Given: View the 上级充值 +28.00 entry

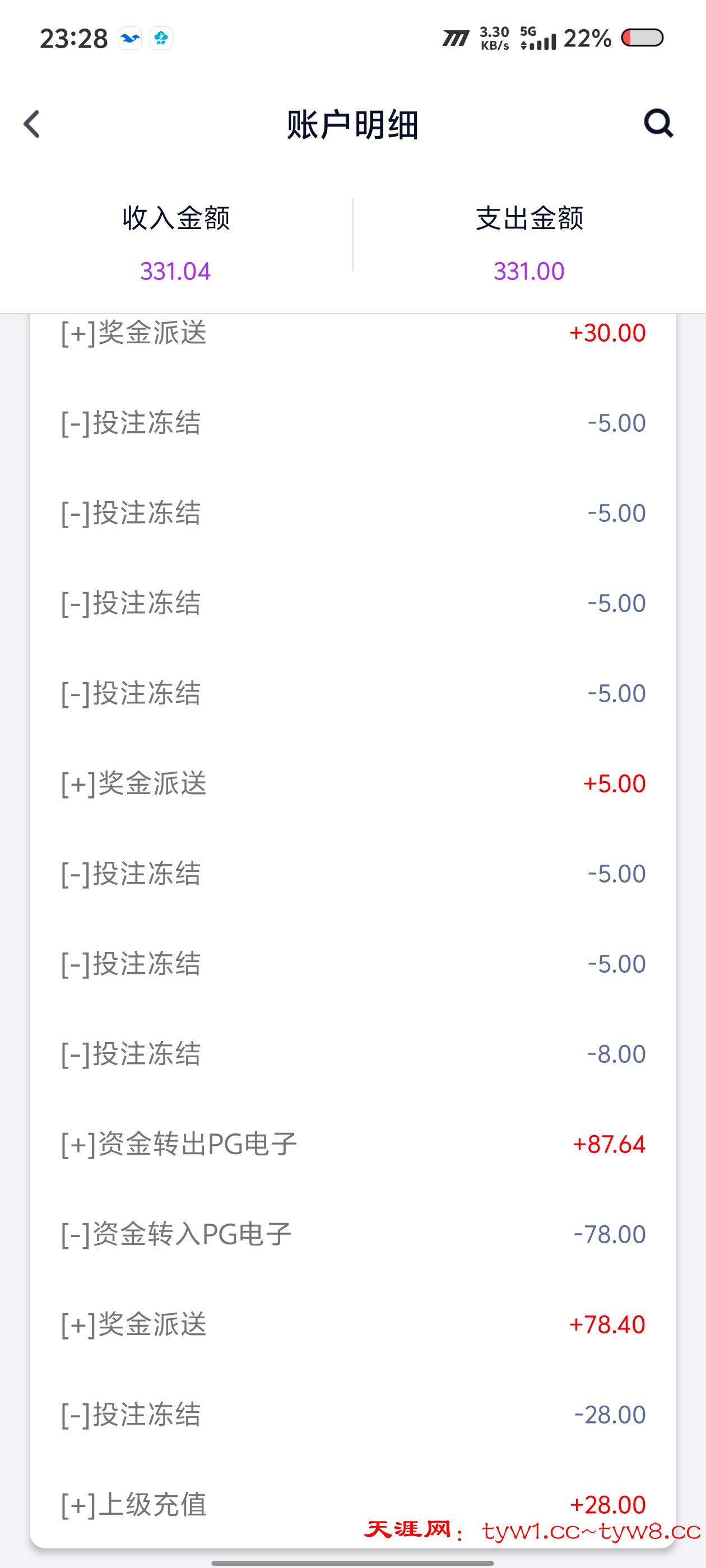Looking at the screenshot, I should [352, 1505].
